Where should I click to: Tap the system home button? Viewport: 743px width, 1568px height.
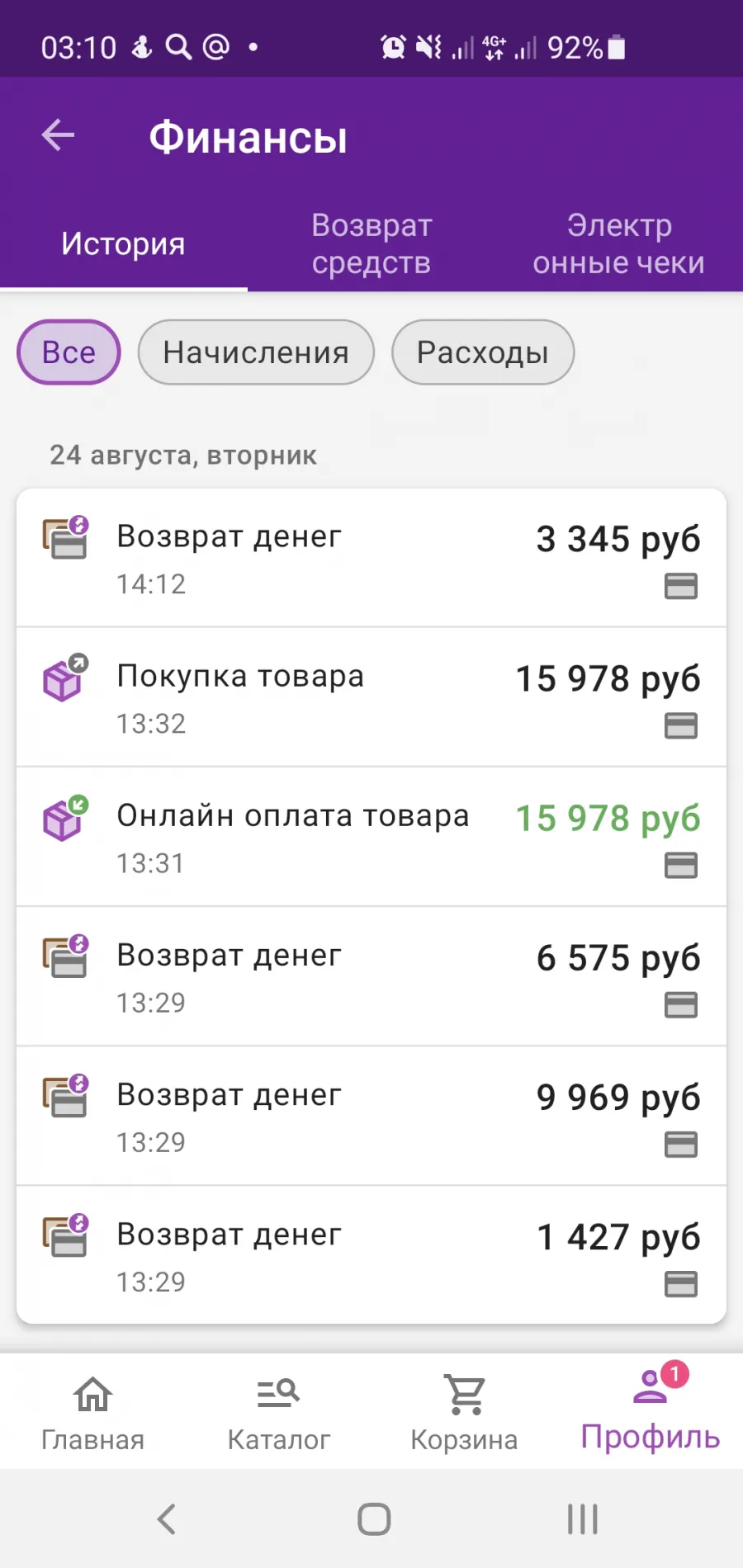coord(374,1518)
